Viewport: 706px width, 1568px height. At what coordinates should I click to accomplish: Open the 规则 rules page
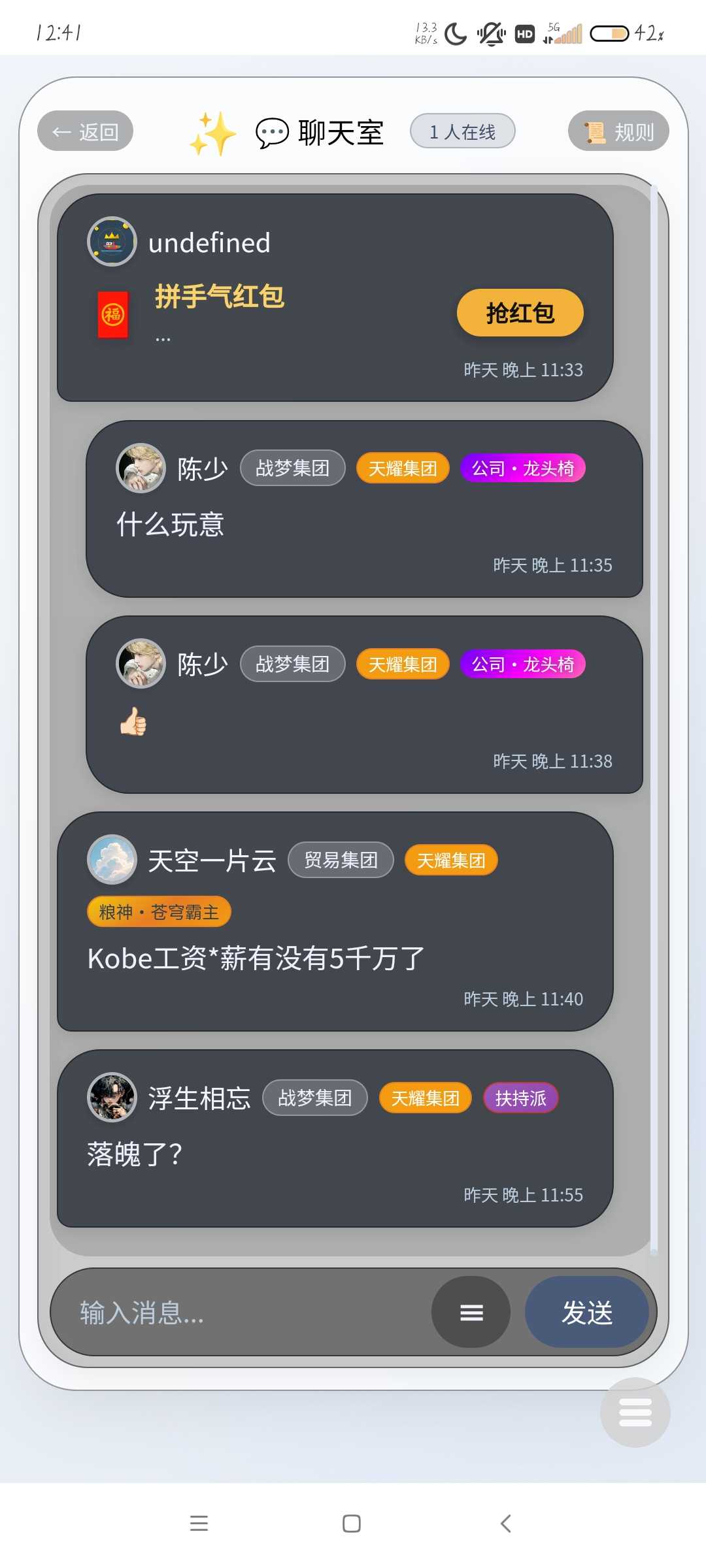click(x=618, y=131)
